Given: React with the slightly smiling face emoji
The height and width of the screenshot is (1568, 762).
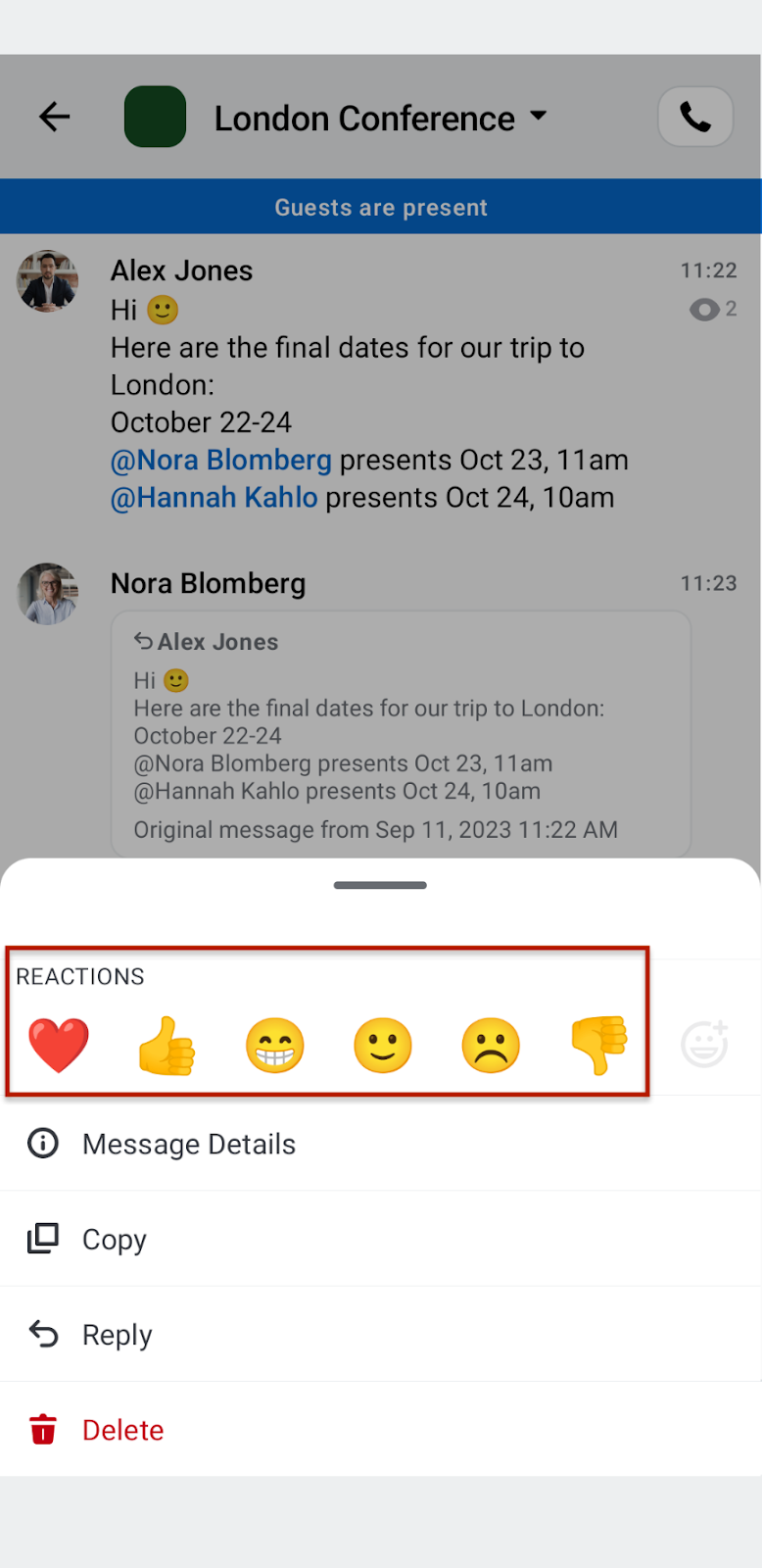Looking at the screenshot, I should coord(382,1045).
